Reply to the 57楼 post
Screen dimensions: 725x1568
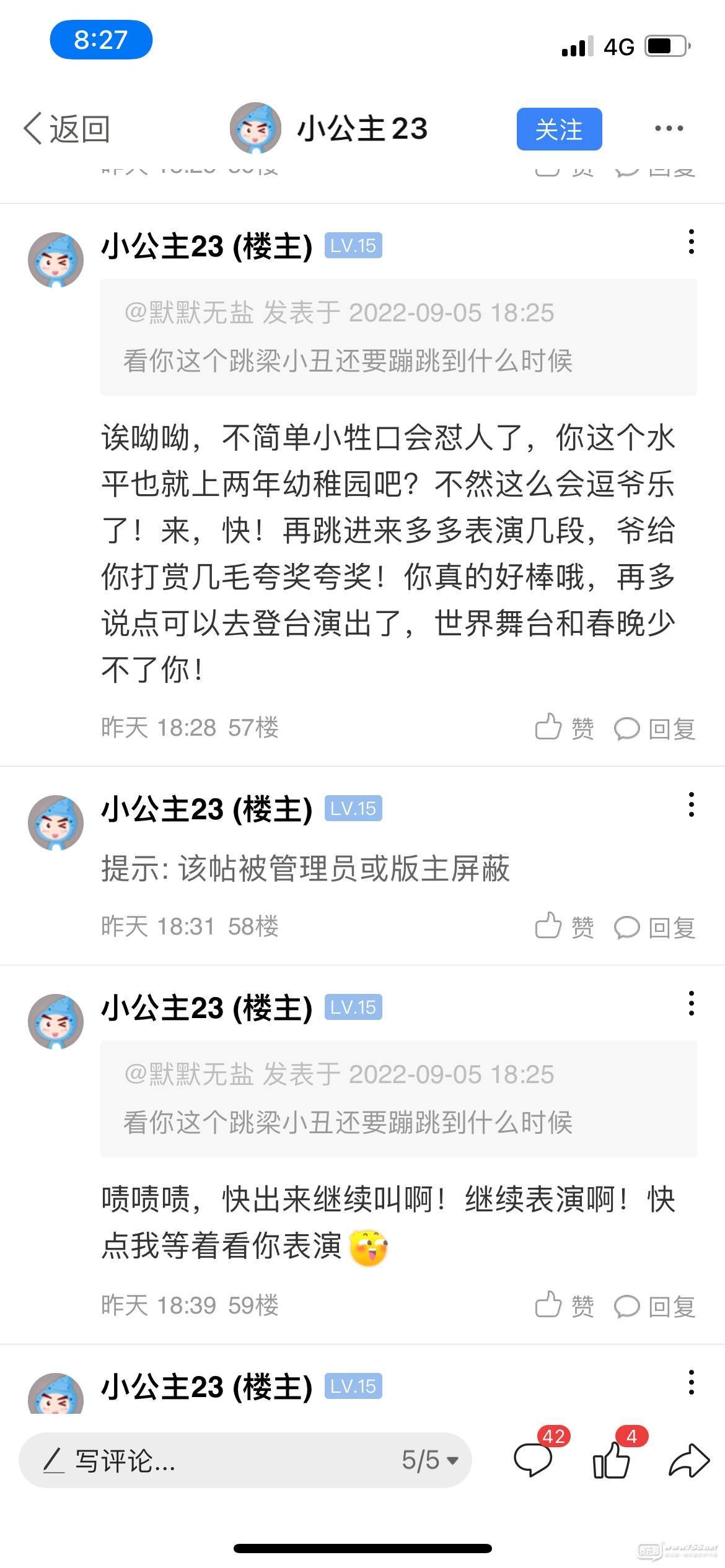point(654,728)
